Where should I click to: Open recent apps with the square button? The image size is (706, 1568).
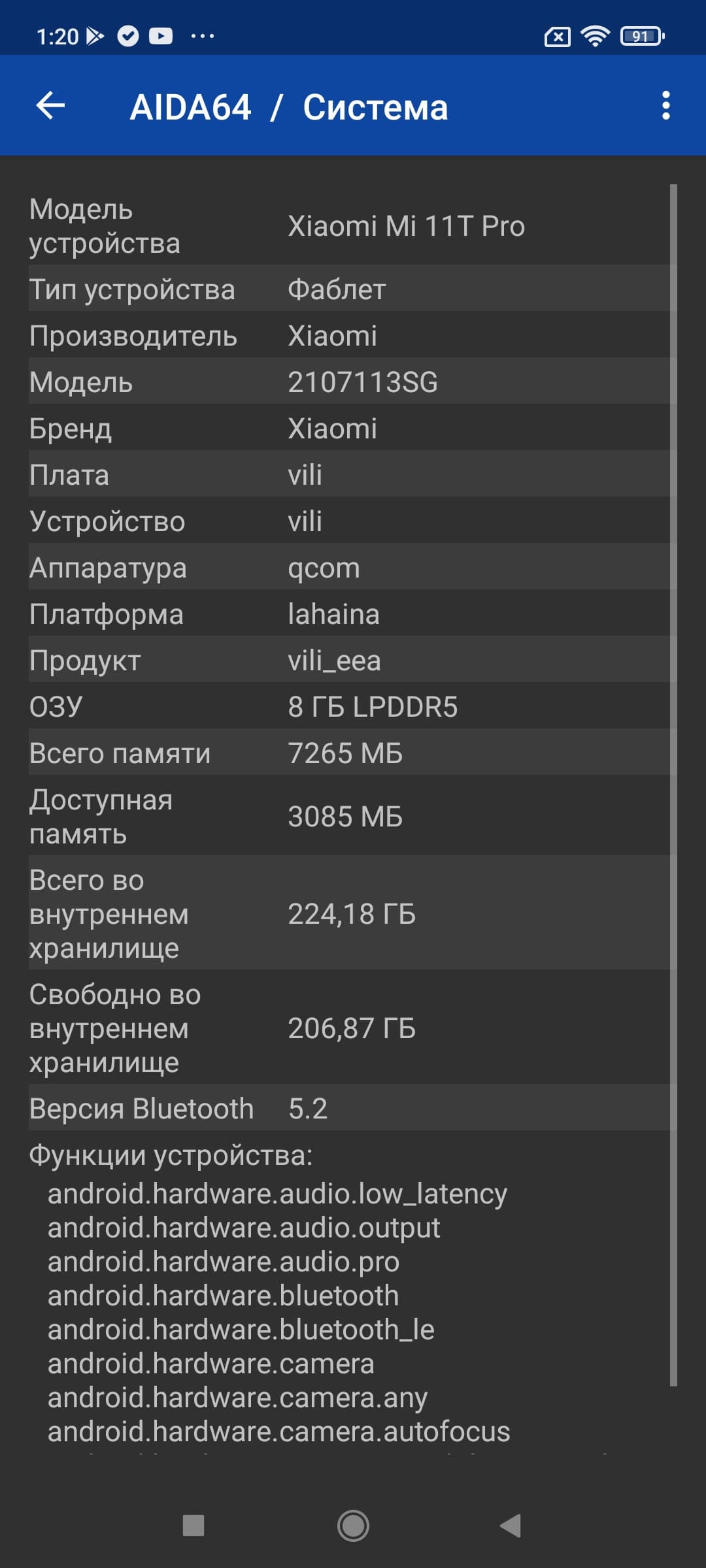193,1526
